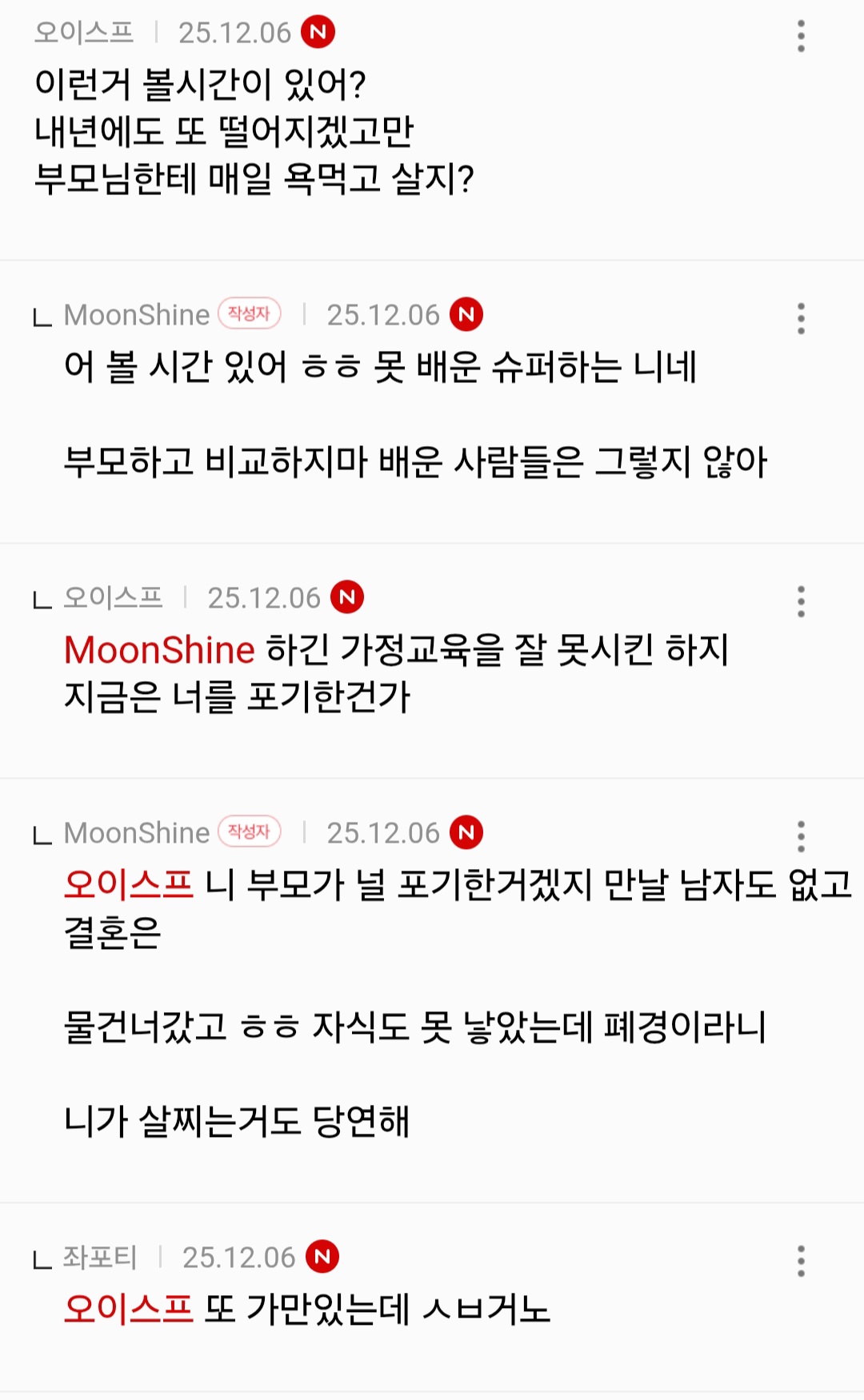Viewport: 864px width, 1400px height.
Task: Open 오이스프's profile from the top comment
Action: click(84, 33)
